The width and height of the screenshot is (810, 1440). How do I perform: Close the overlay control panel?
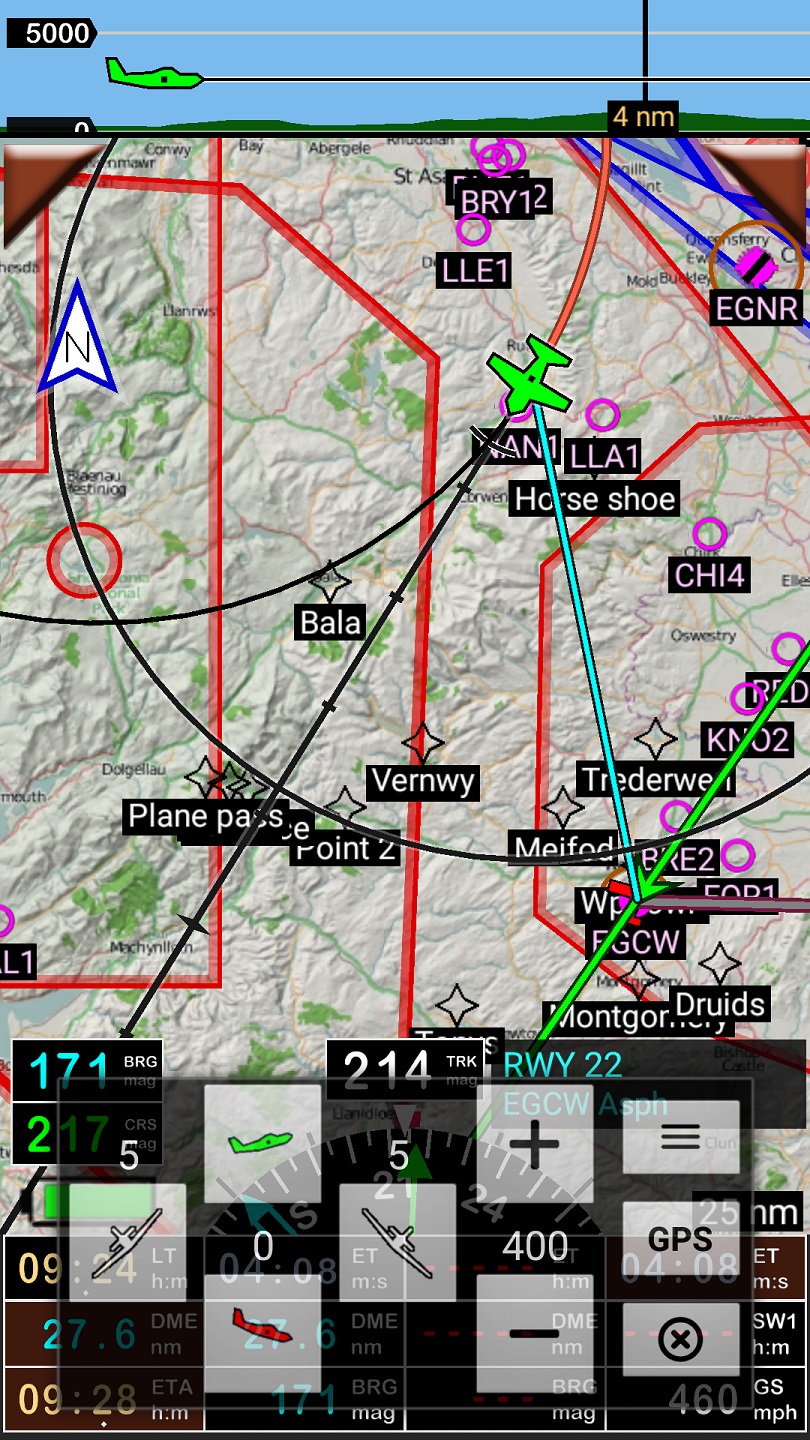pos(681,1340)
